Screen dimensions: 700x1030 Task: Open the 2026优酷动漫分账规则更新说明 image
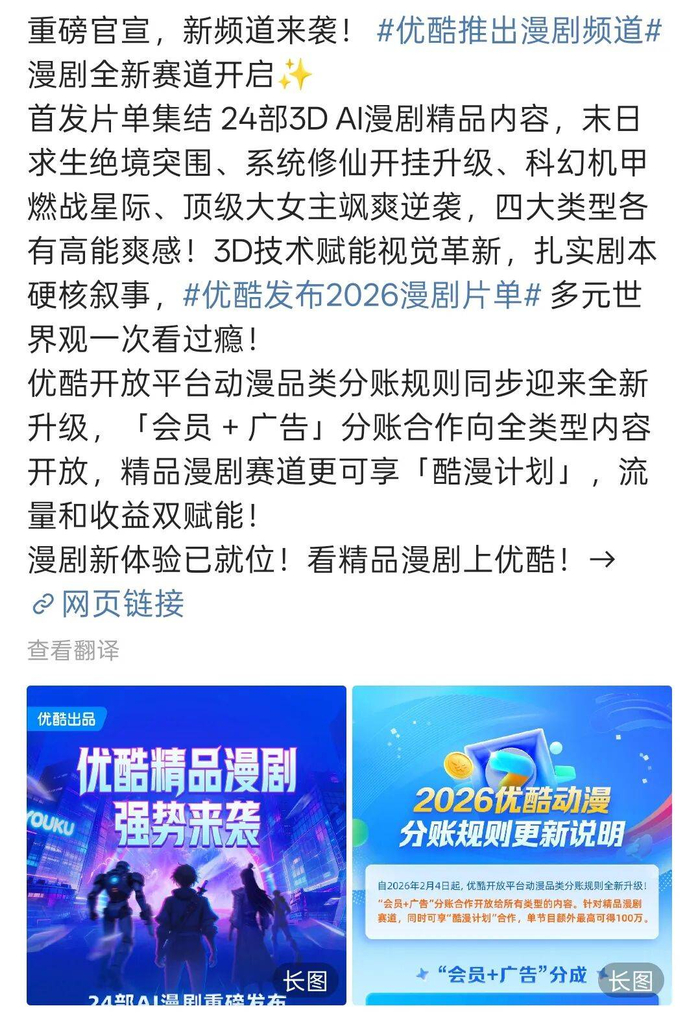512,845
